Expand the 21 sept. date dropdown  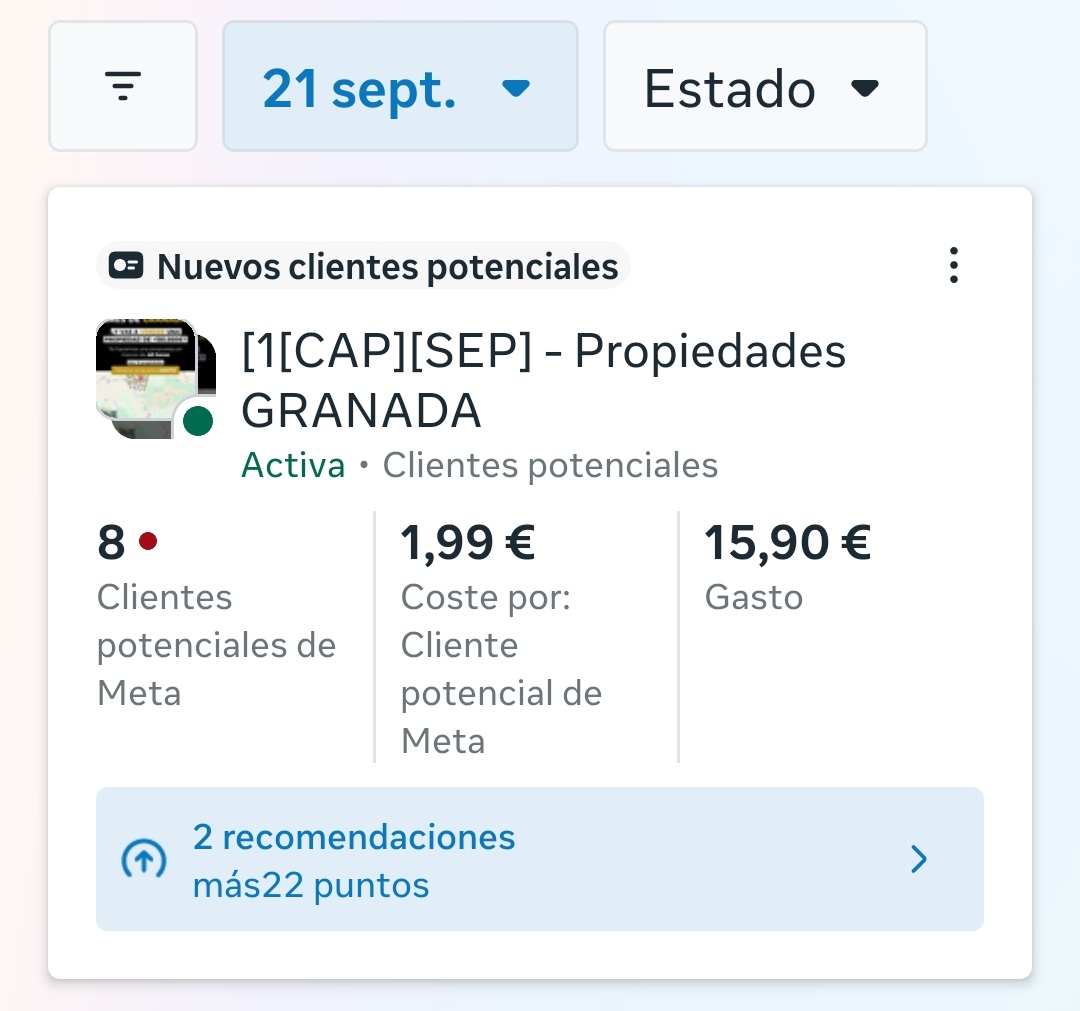(x=400, y=87)
